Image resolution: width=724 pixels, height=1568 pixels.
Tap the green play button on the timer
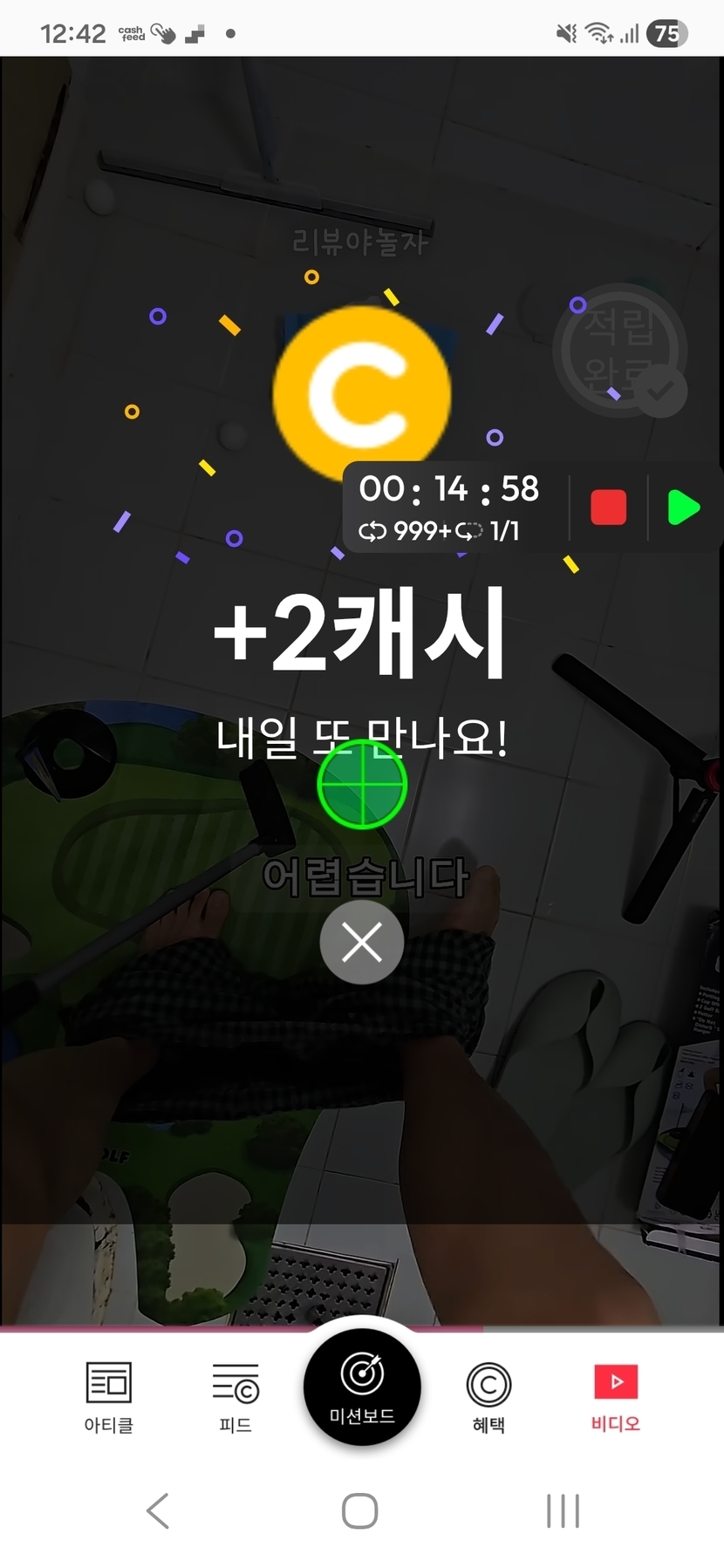pyautogui.click(x=683, y=508)
